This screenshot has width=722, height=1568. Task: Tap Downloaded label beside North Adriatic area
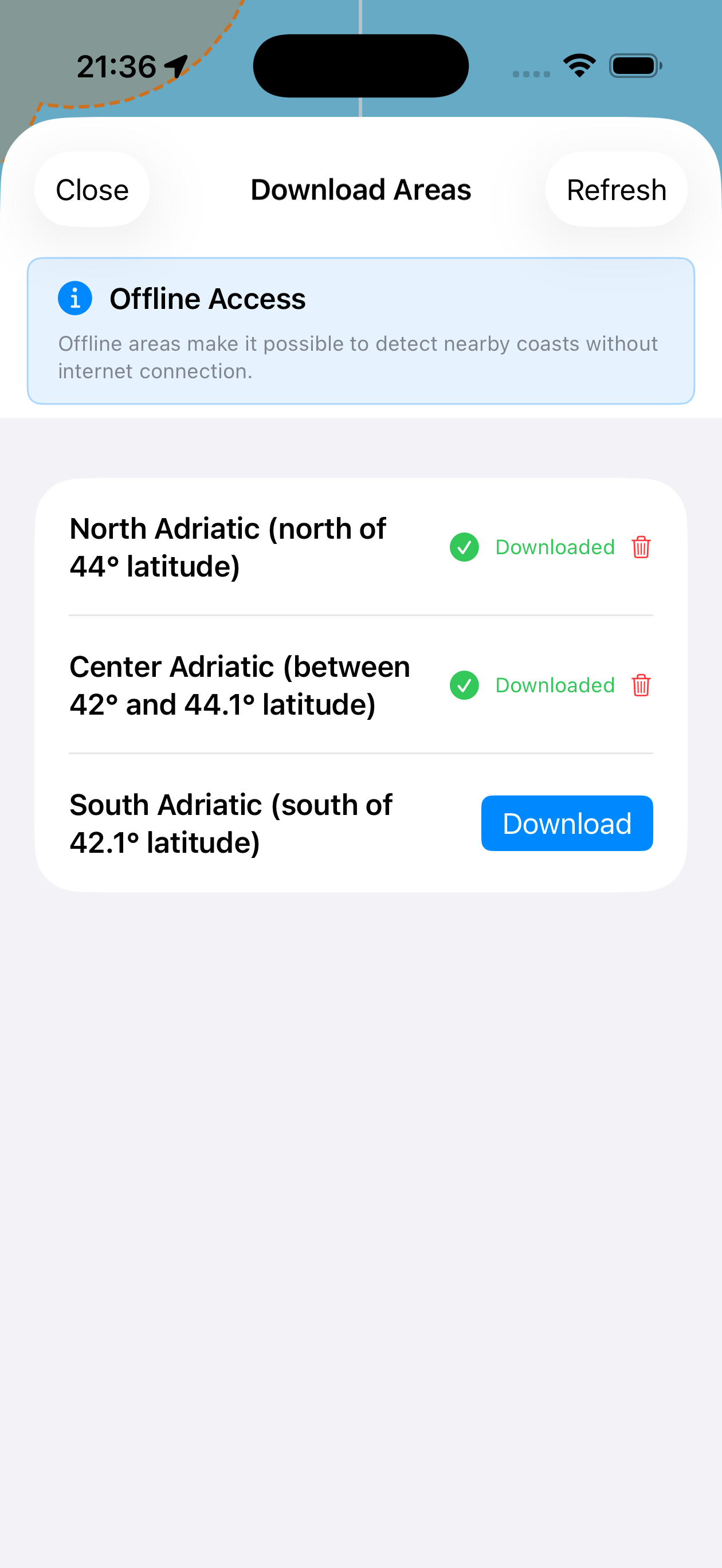coord(554,547)
